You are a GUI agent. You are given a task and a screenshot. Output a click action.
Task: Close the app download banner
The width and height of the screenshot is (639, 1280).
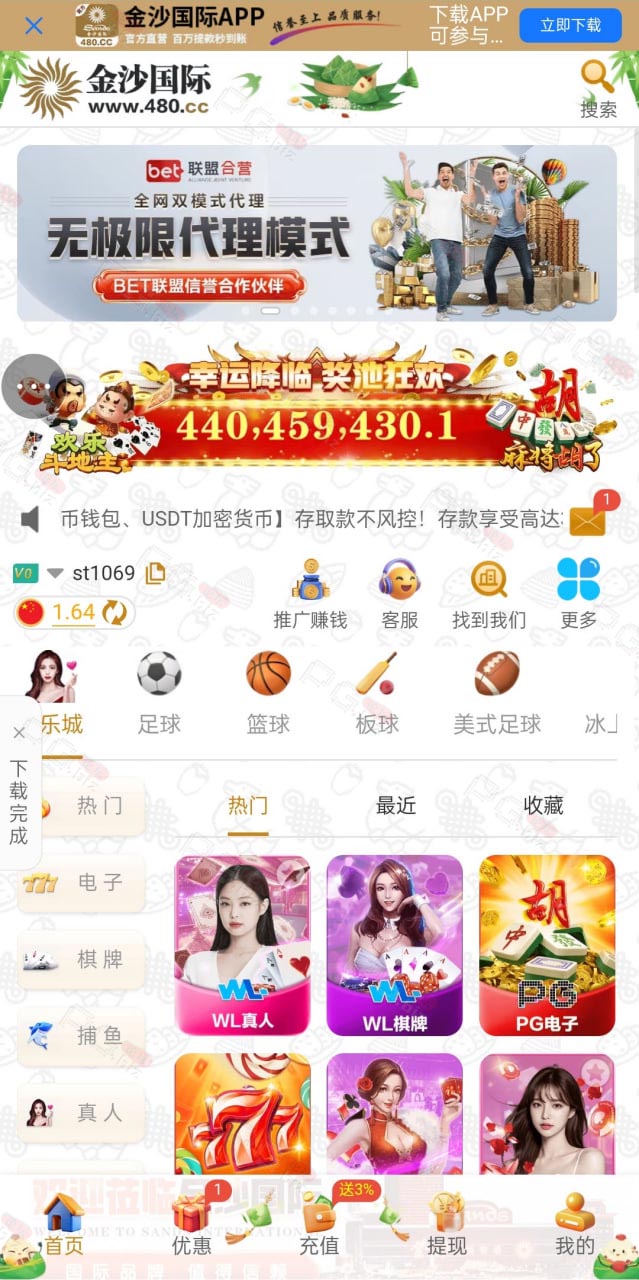tap(33, 25)
